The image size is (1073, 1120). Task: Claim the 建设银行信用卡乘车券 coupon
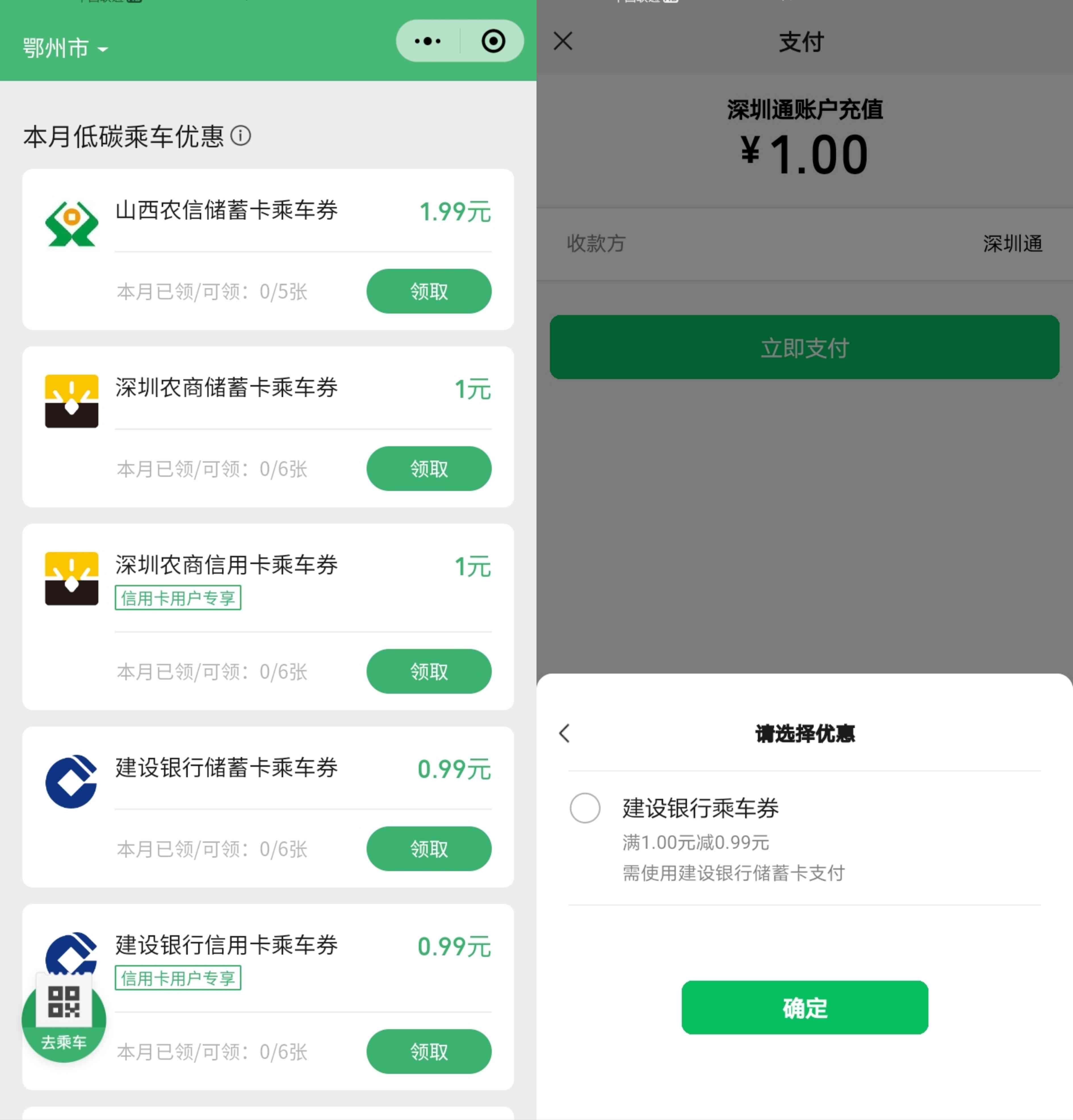pos(429,1052)
